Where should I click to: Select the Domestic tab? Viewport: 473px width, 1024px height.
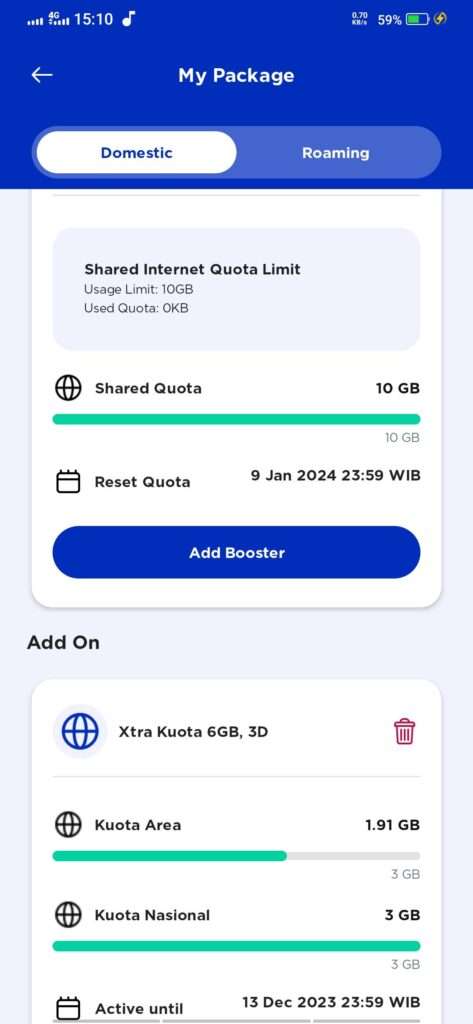coord(137,153)
